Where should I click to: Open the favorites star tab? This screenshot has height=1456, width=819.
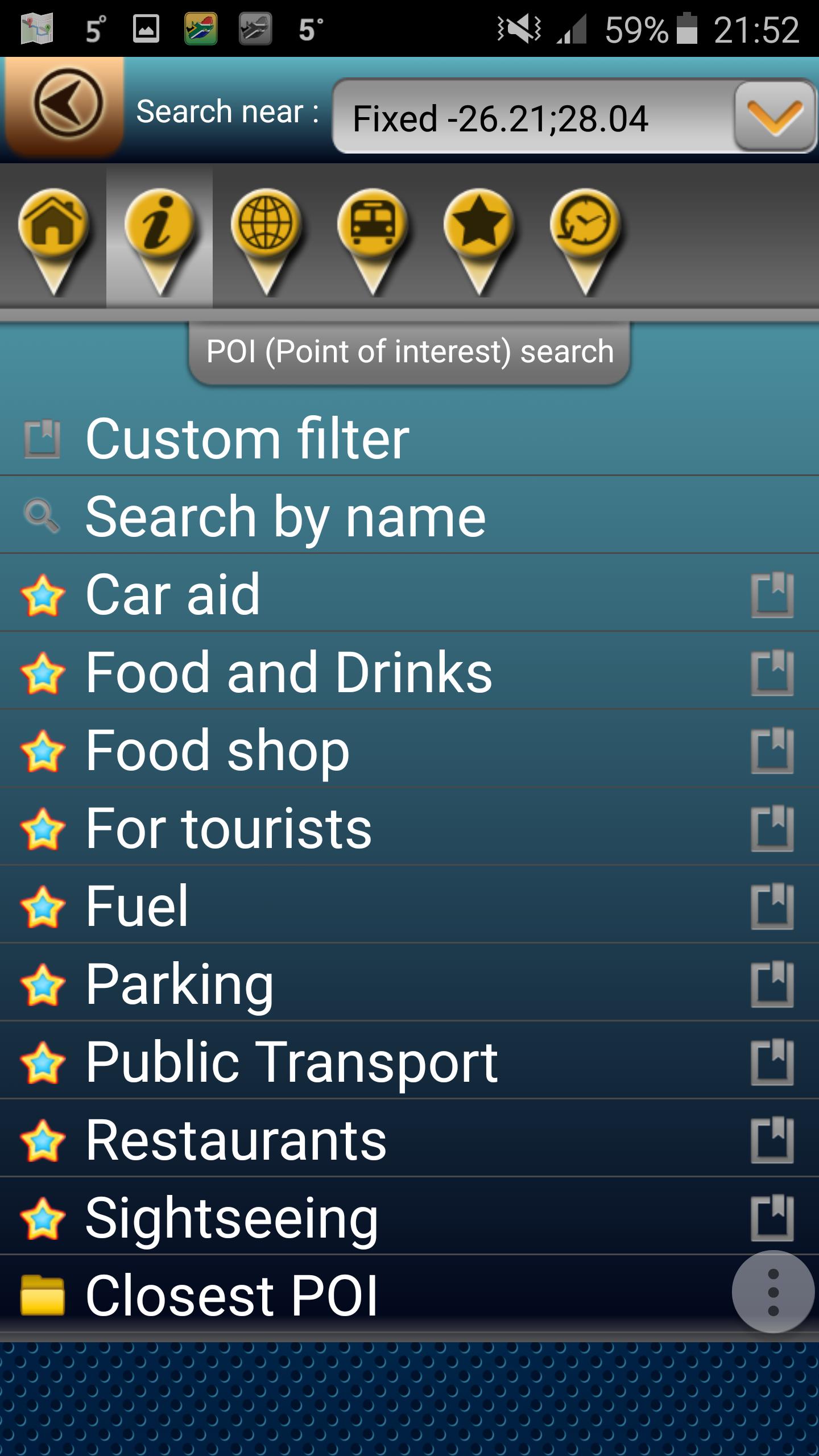[x=479, y=239]
